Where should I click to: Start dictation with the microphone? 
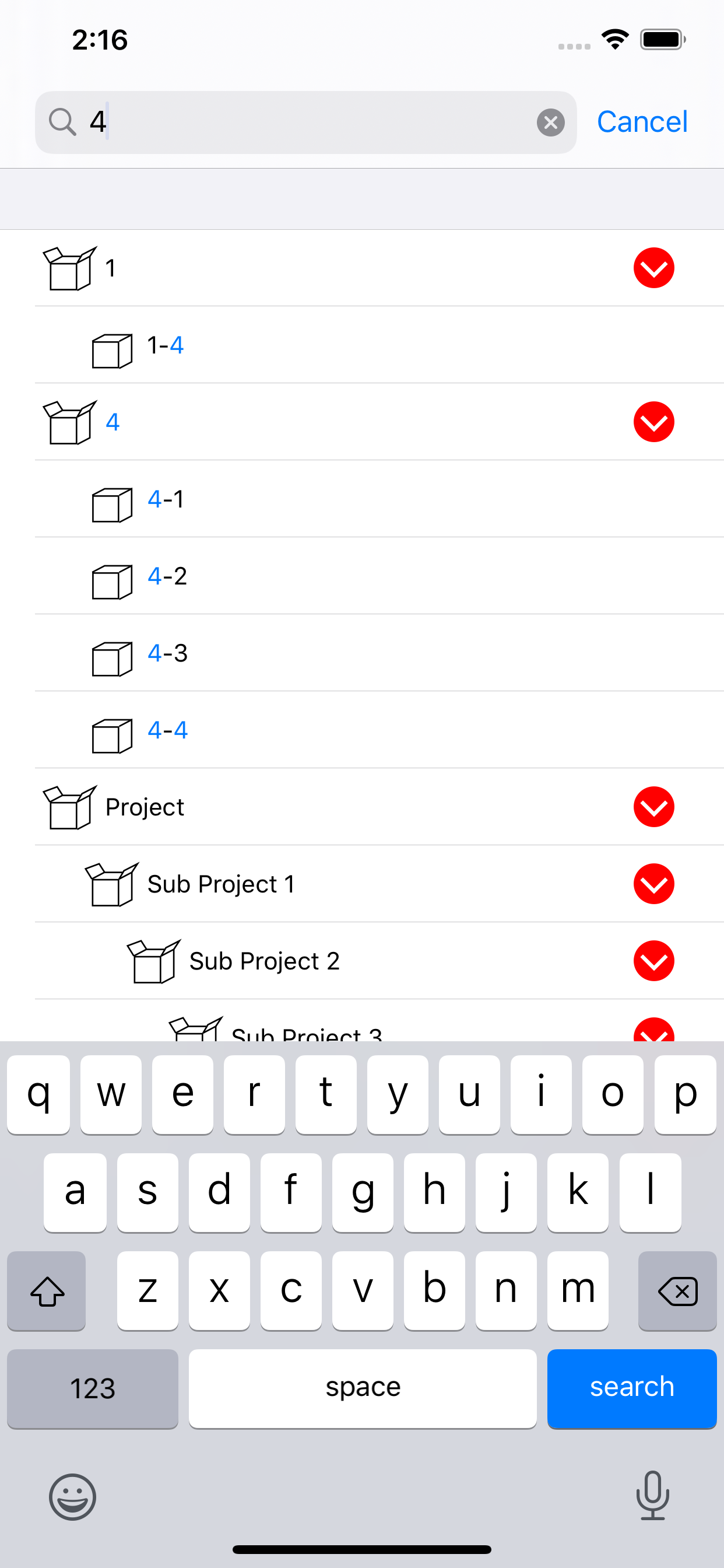point(653,1496)
